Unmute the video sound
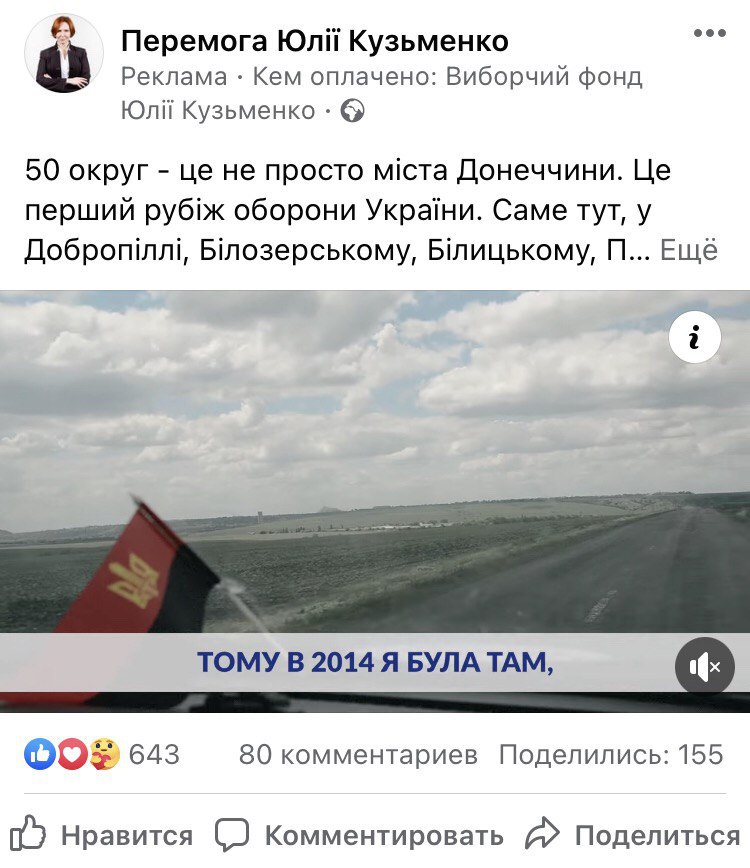 (x=704, y=666)
